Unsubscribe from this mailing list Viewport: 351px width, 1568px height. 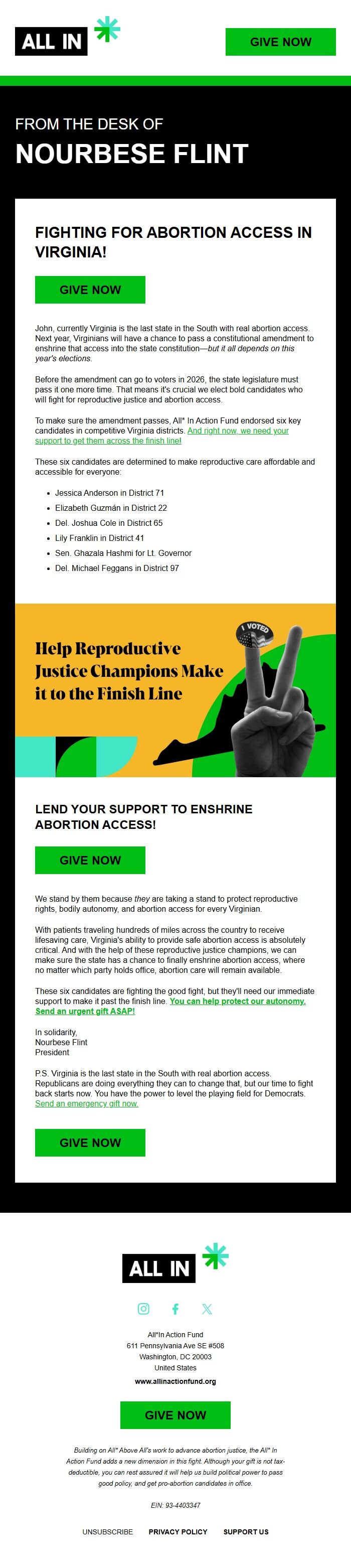coord(108,1531)
